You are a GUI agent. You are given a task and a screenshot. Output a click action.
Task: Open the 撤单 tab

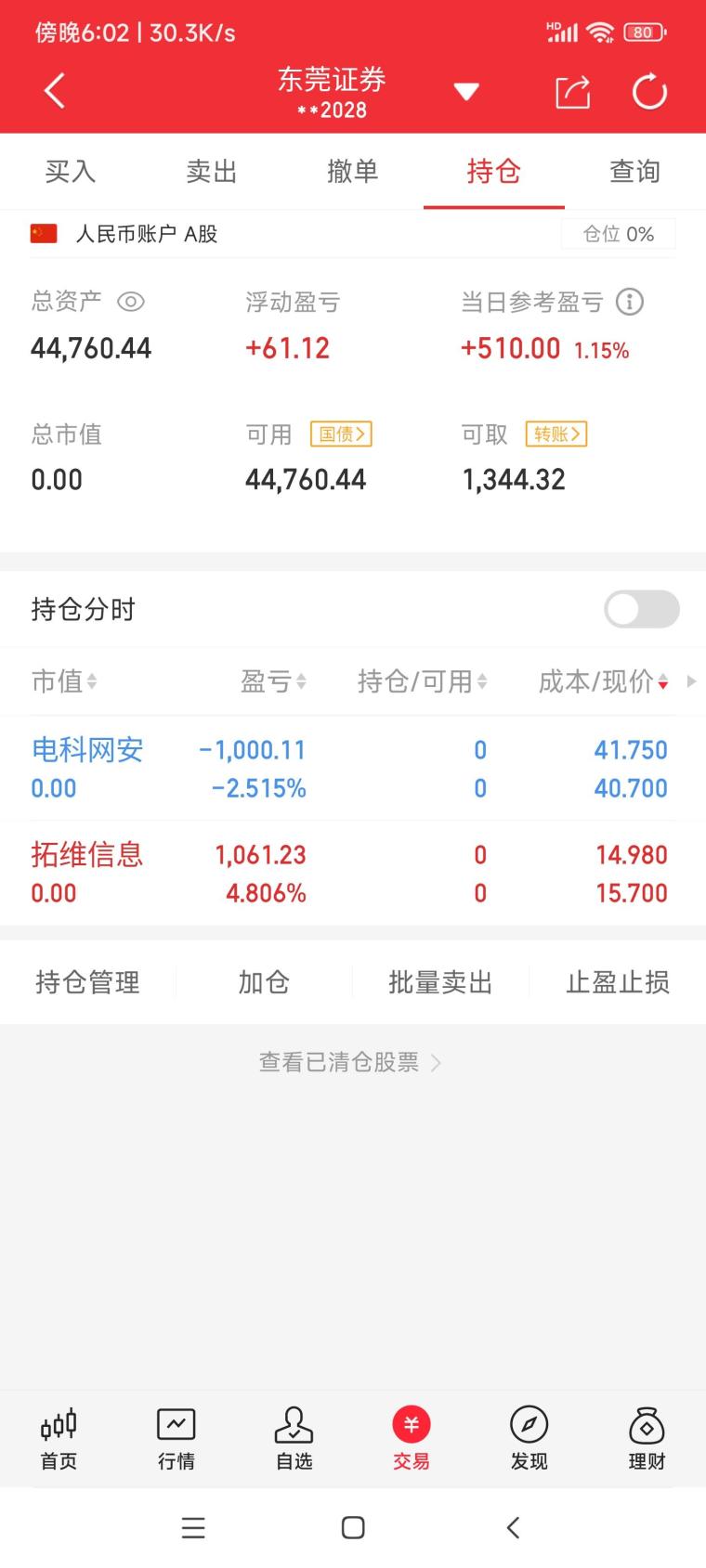point(353,172)
